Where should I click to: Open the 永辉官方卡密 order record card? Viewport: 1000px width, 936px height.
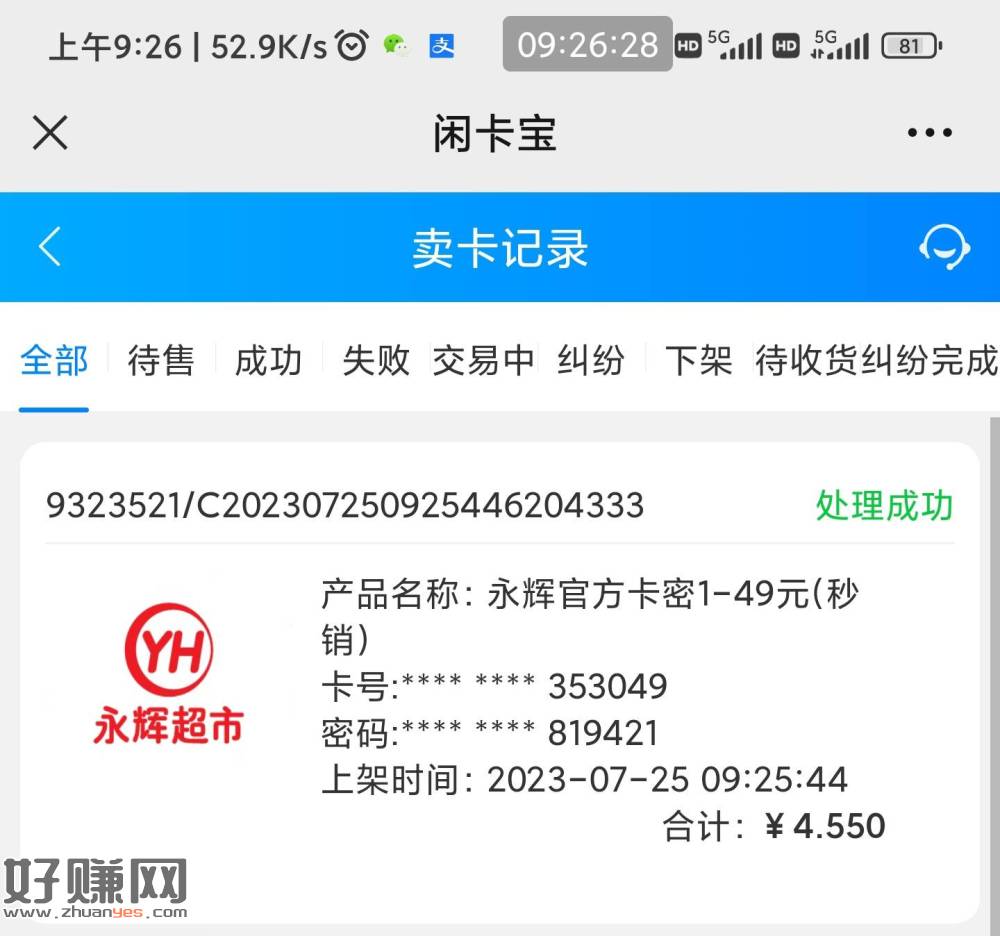tap(500, 680)
